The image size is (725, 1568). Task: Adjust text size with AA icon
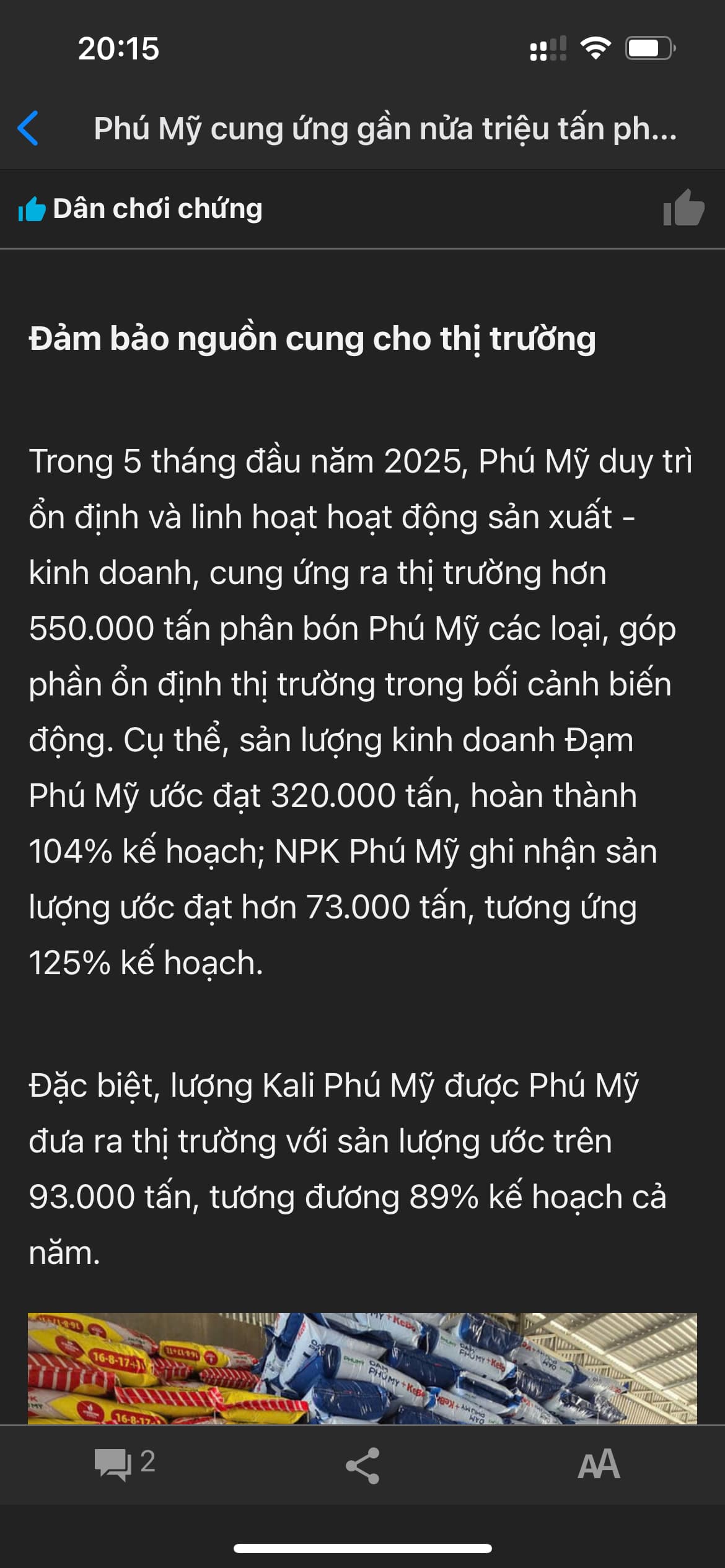(x=599, y=1465)
